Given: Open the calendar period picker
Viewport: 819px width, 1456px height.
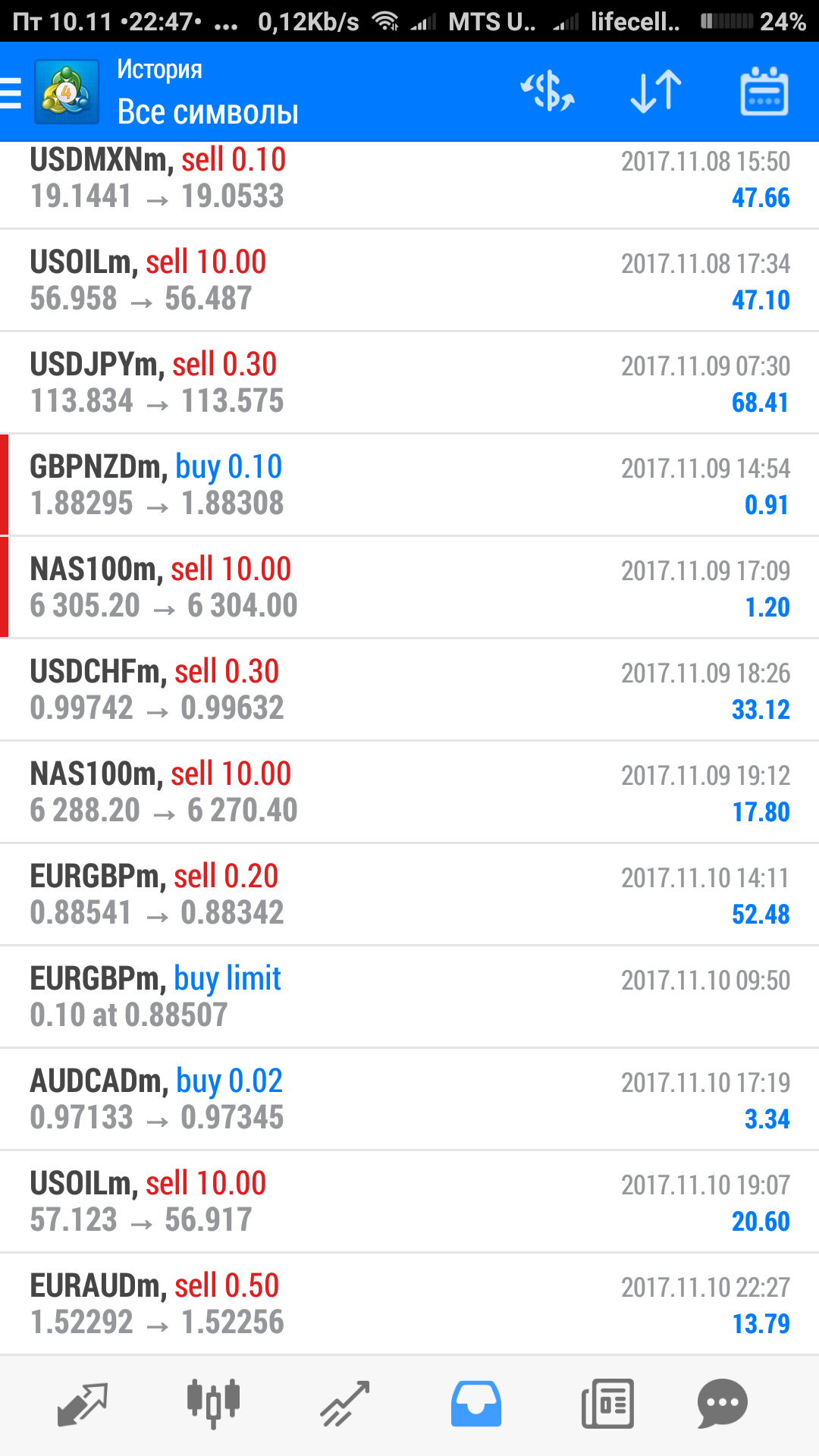Looking at the screenshot, I should click(764, 92).
